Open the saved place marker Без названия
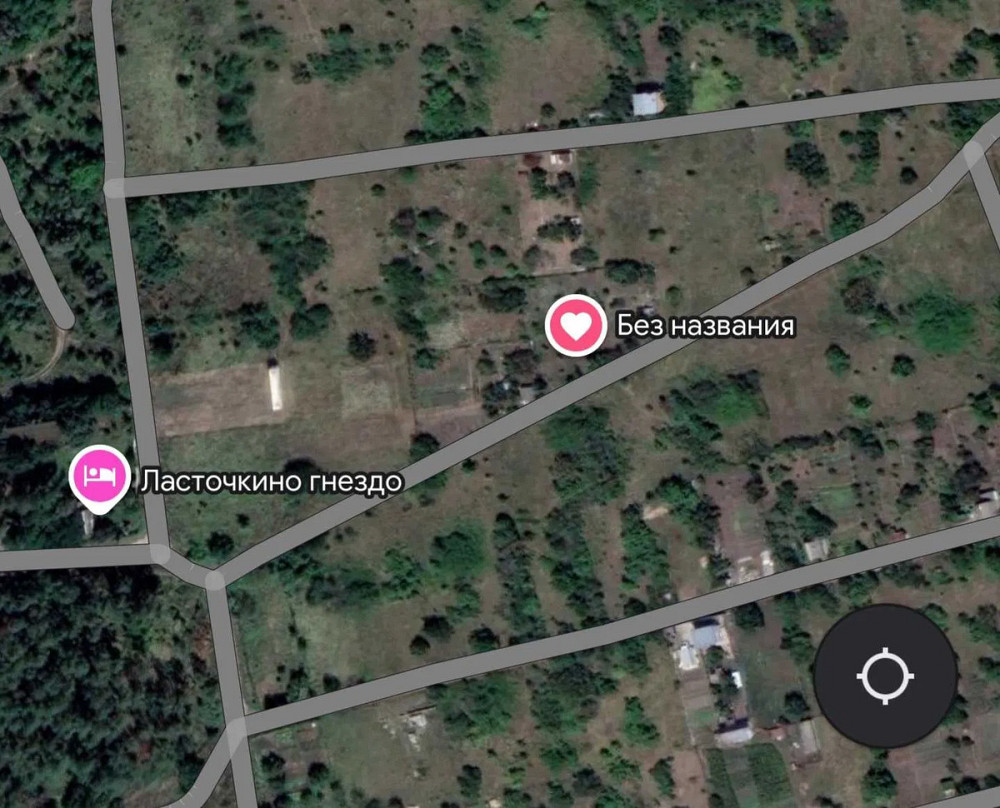Viewport: 1000px width, 808px height. click(x=575, y=325)
